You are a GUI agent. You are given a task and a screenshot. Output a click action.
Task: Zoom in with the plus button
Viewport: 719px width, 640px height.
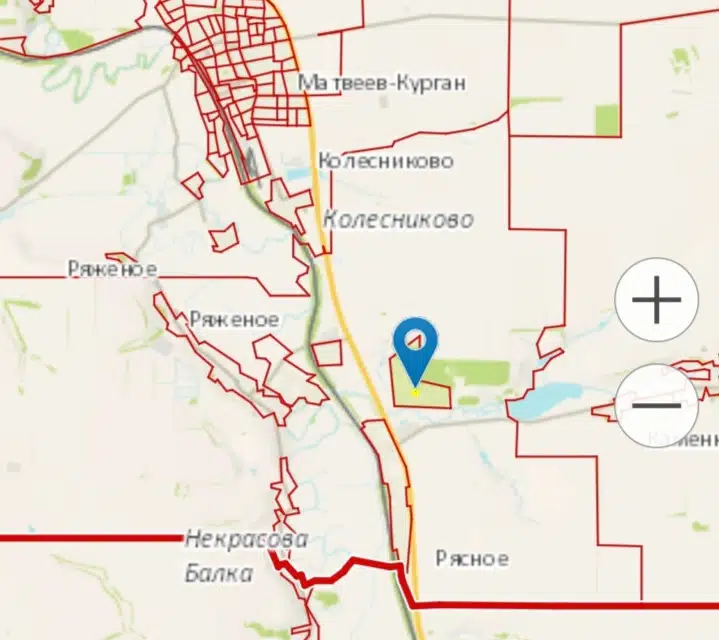coord(656,299)
